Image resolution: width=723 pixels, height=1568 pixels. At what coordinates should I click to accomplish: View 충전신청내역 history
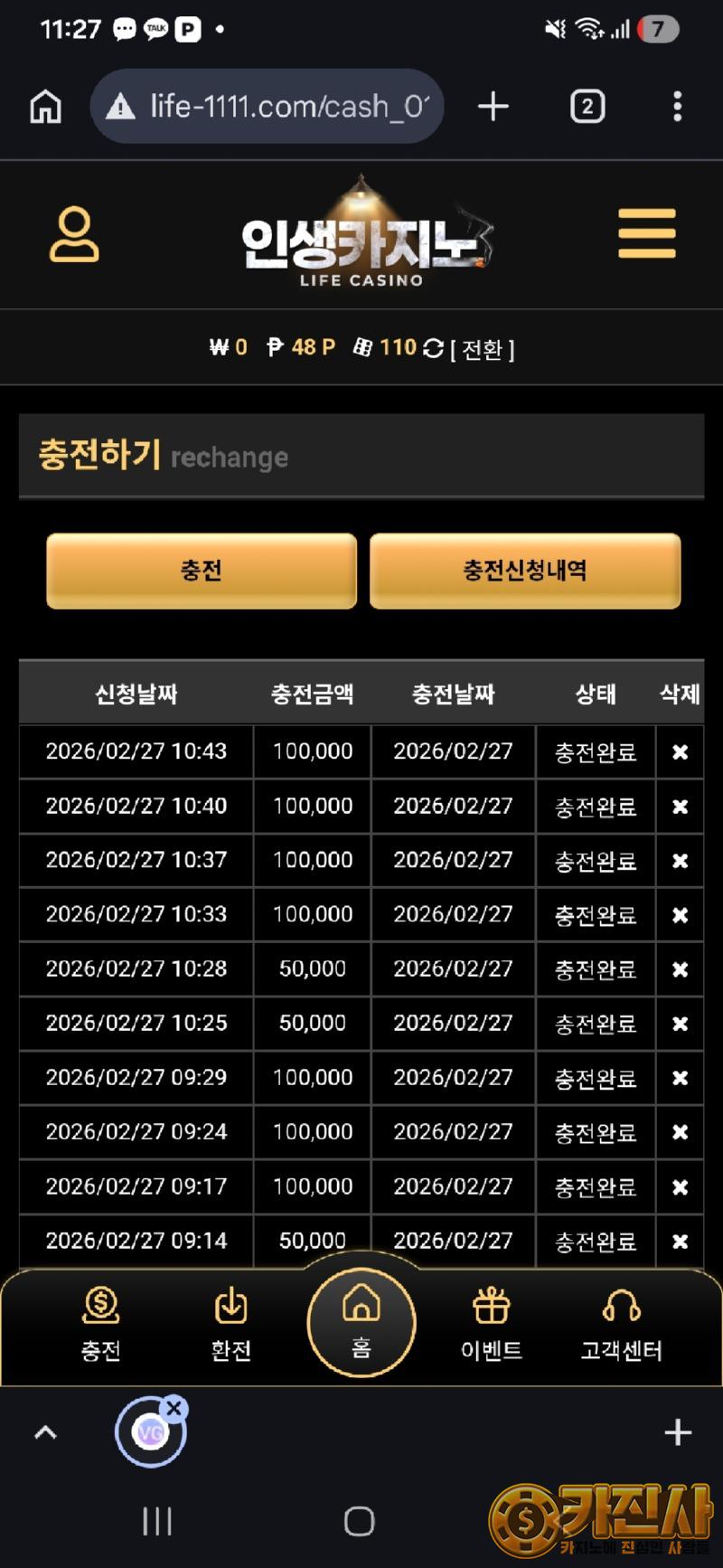pos(525,571)
